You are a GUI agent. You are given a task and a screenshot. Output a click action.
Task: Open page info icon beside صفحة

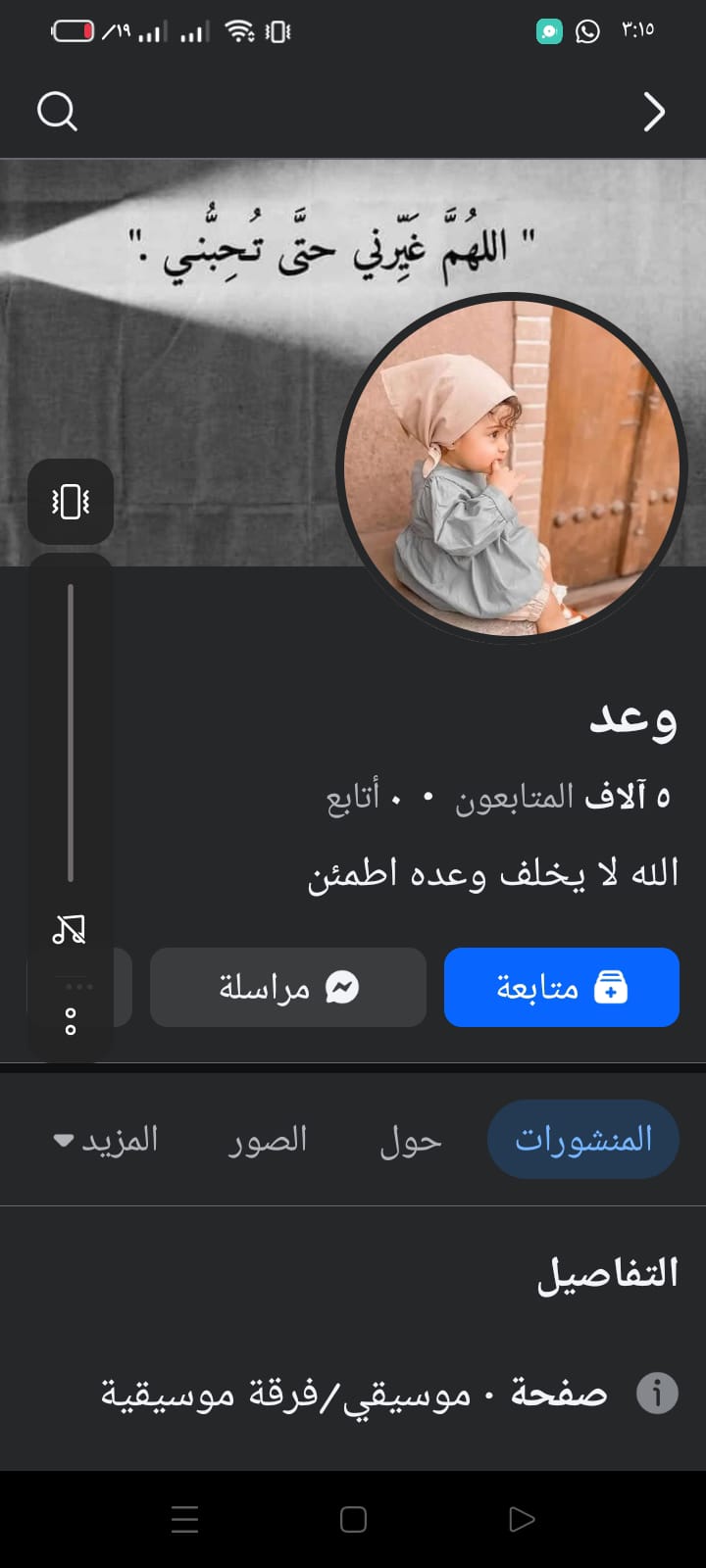click(657, 1393)
